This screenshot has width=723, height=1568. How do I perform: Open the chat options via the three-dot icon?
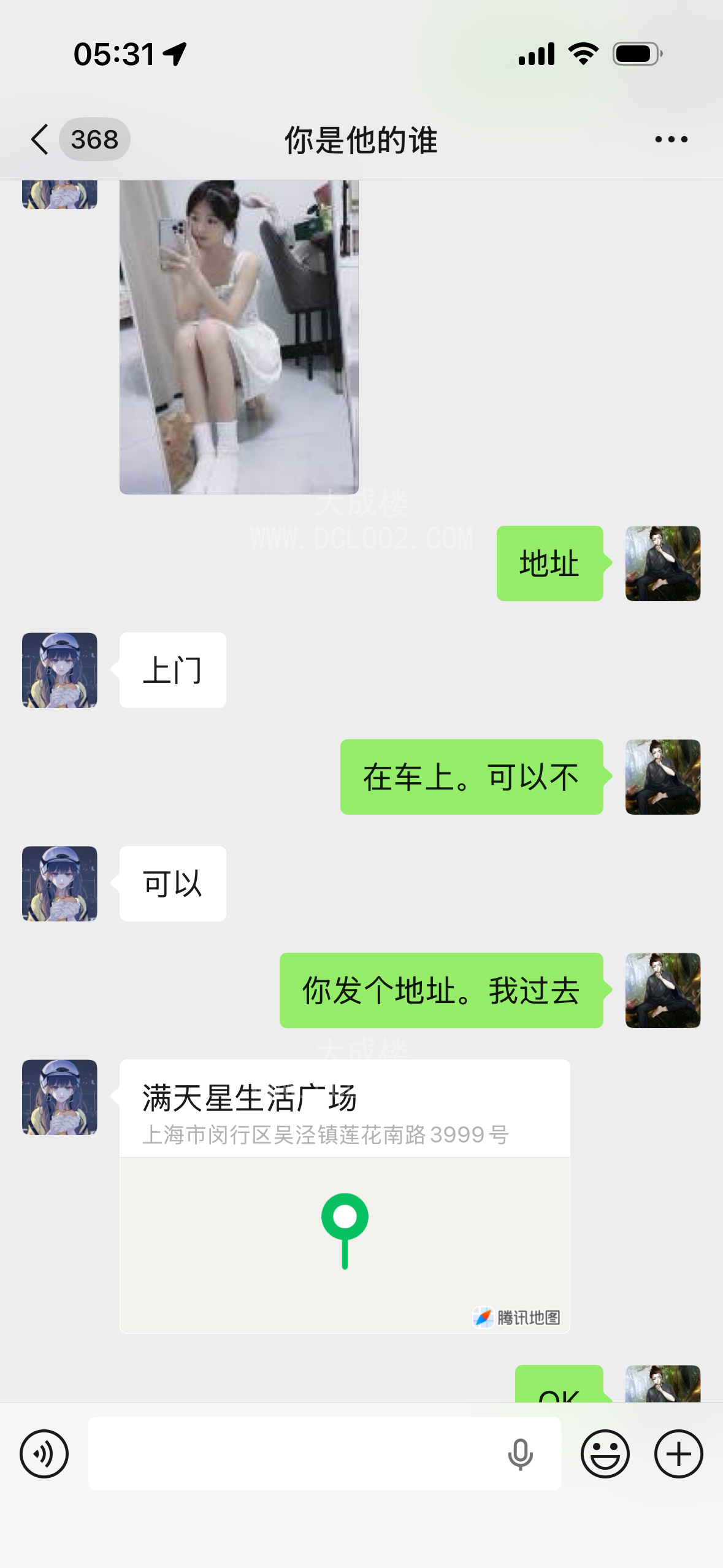tap(670, 139)
